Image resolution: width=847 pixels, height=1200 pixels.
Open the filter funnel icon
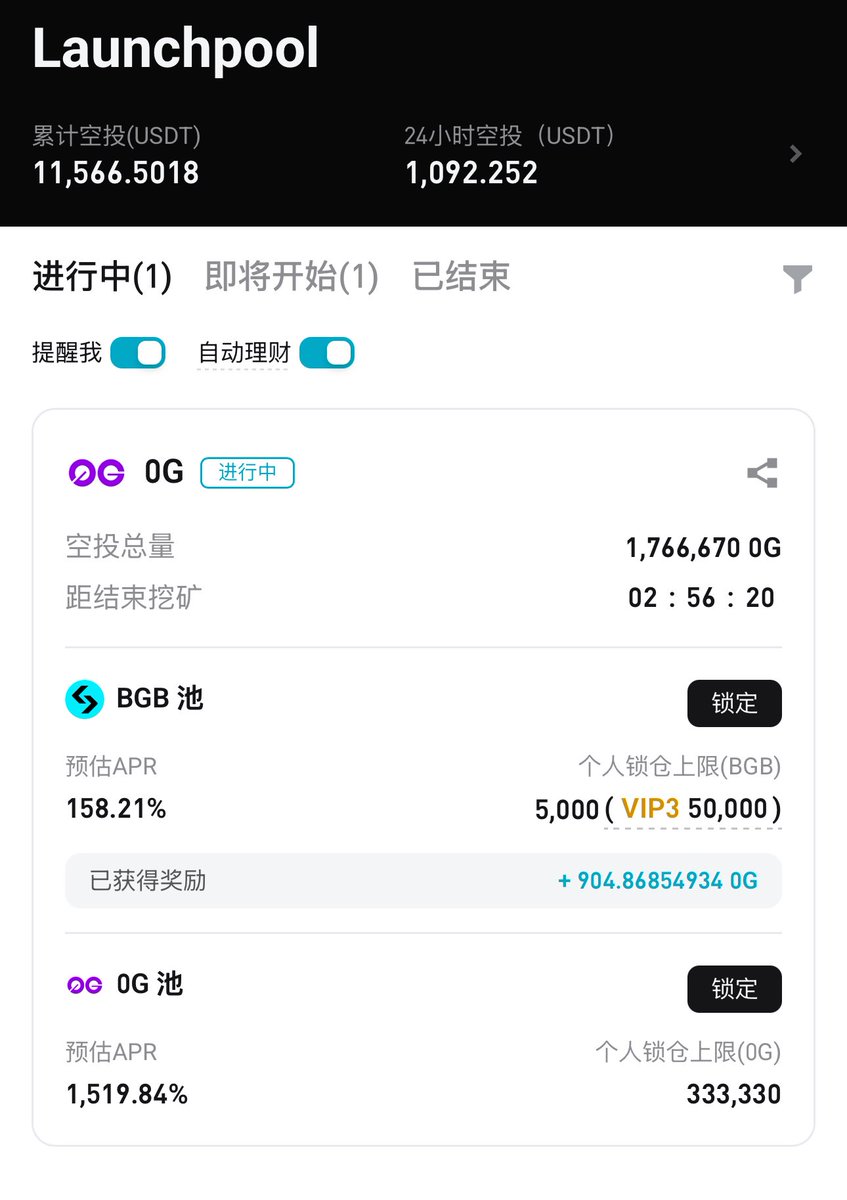(x=797, y=279)
